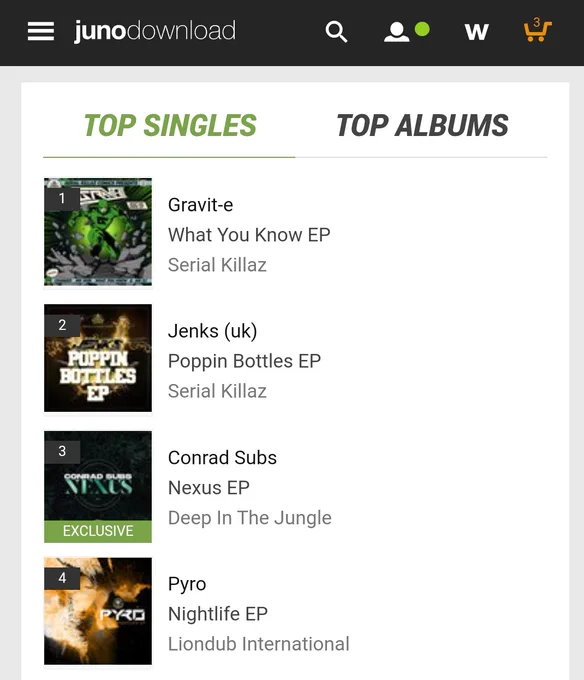The image size is (584, 680).
Task: Open the Nightlife EP title
Action: pos(218,614)
